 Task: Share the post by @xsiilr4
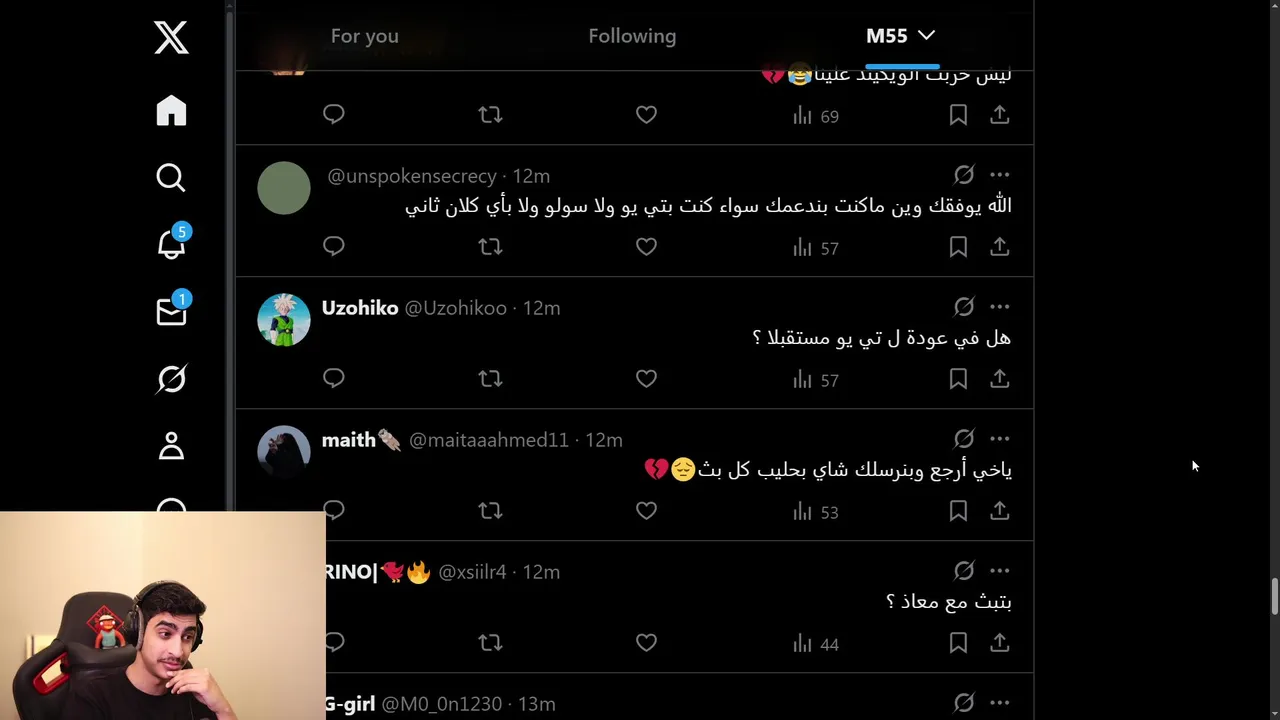pyautogui.click(x=999, y=643)
